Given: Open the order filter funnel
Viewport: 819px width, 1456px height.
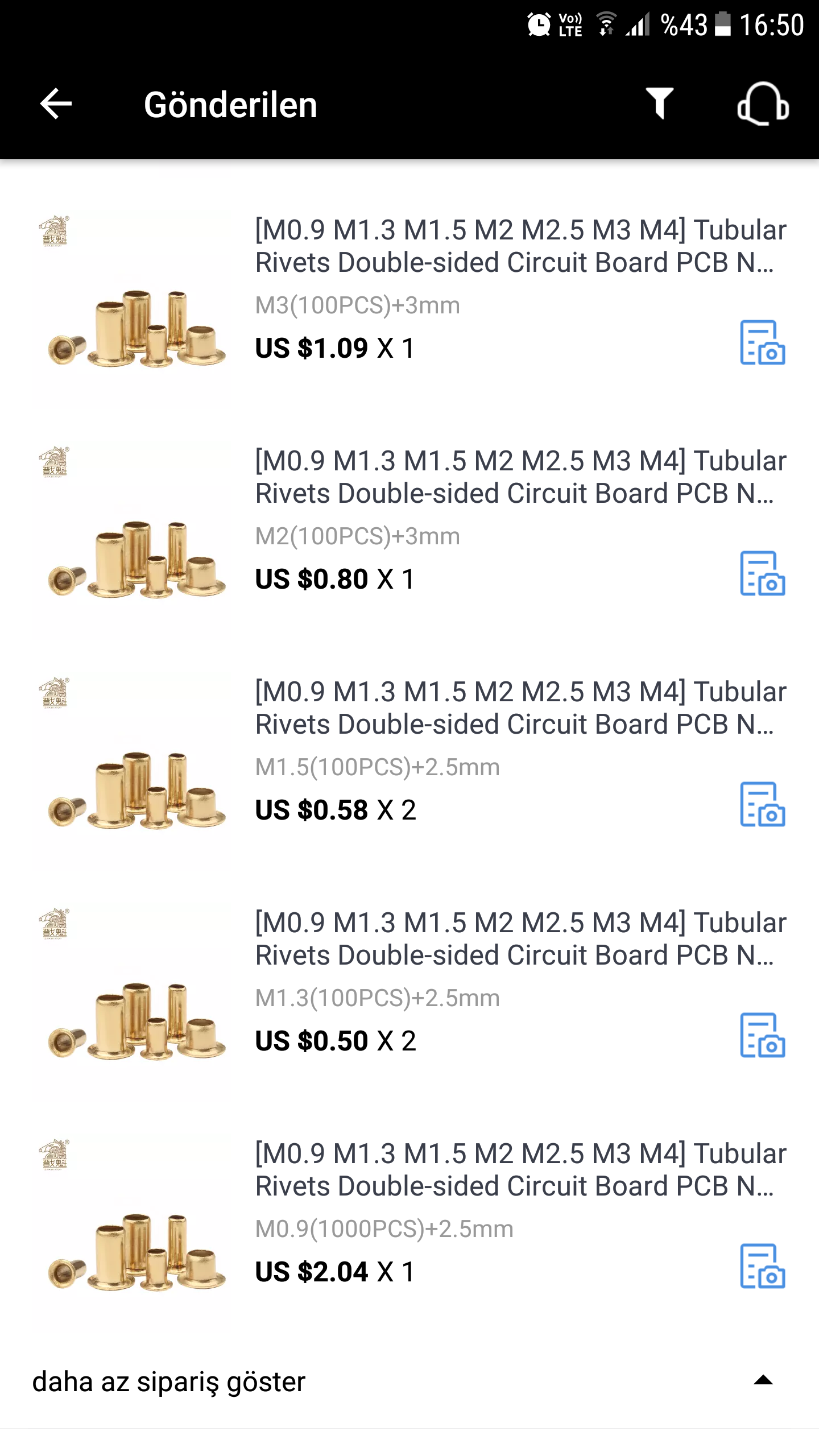Looking at the screenshot, I should 660,104.
